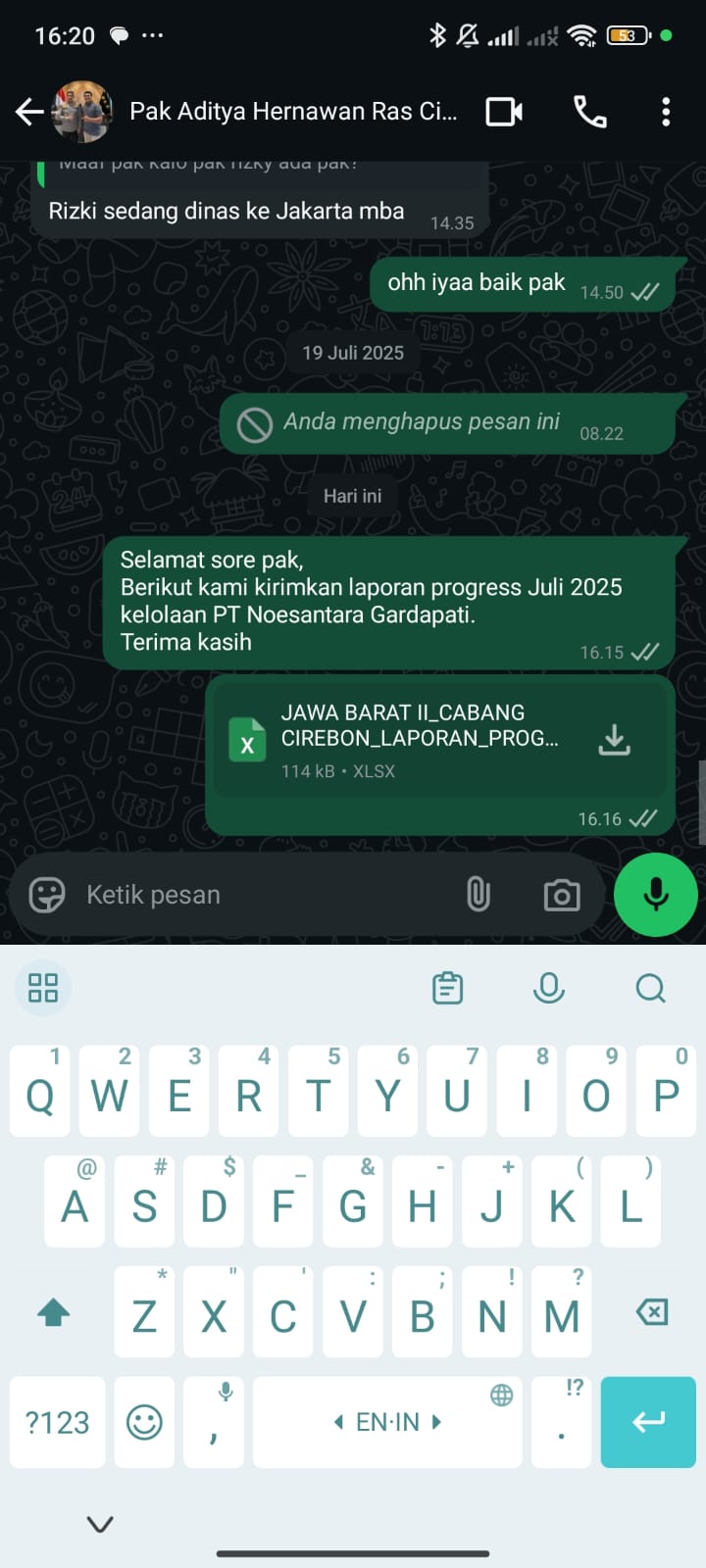Open the keyboard search tool
Screen dimensions: 706x1568
pyautogui.click(x=650, y=988)
